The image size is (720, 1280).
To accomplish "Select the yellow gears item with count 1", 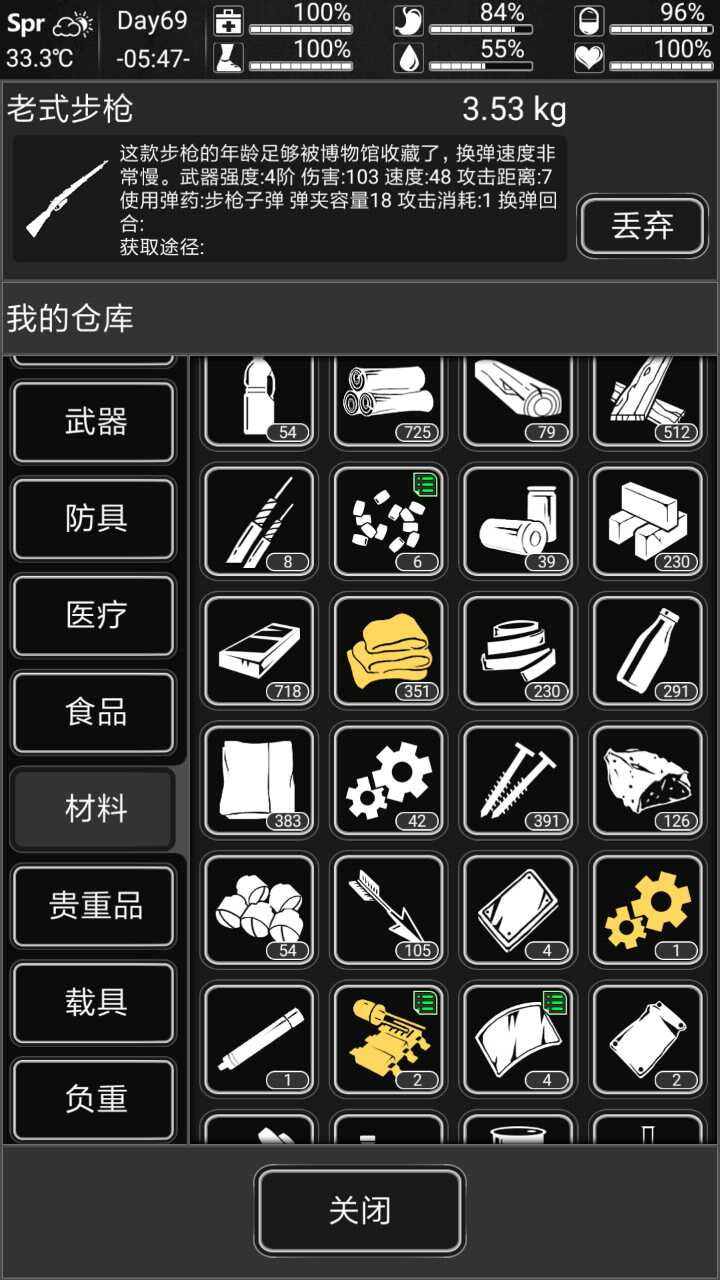I will tap(648, 908).
